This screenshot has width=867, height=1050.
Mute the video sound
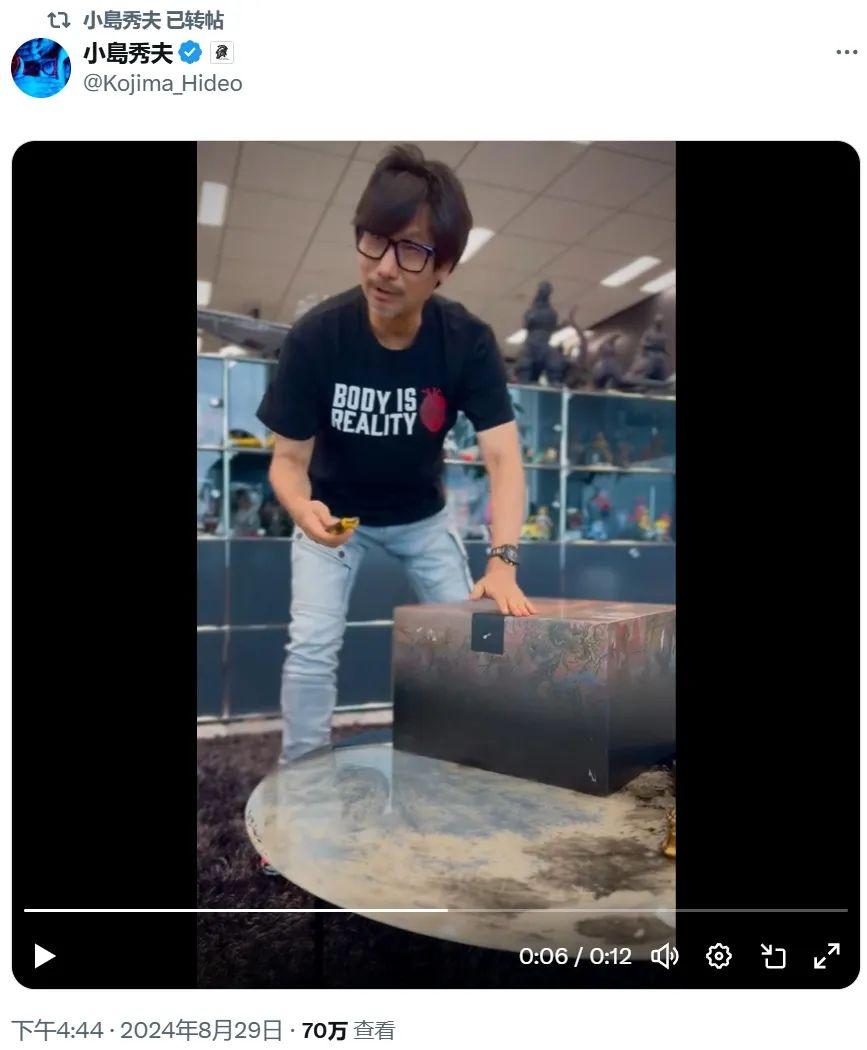coord(664,956)
